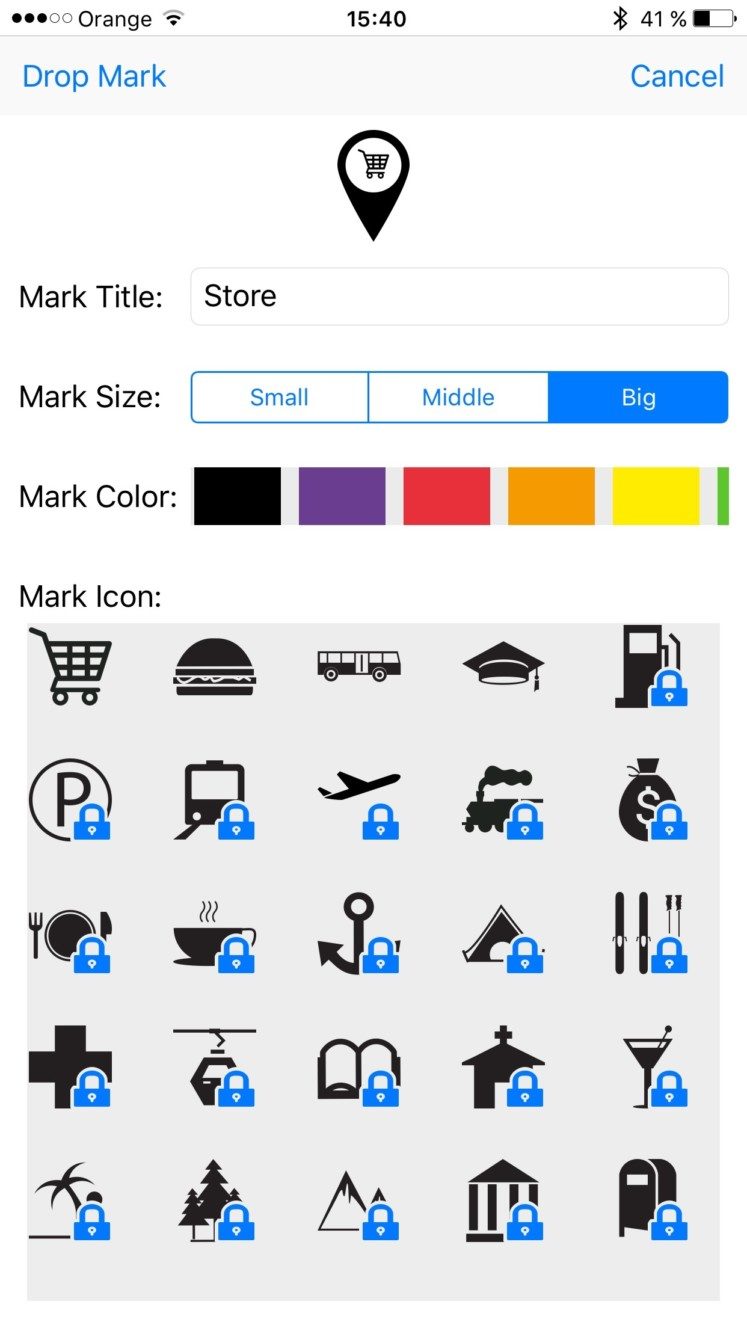747x1328 pixels.
Task: Choose the locked anchor icon
Action: (x=359, y=934)
